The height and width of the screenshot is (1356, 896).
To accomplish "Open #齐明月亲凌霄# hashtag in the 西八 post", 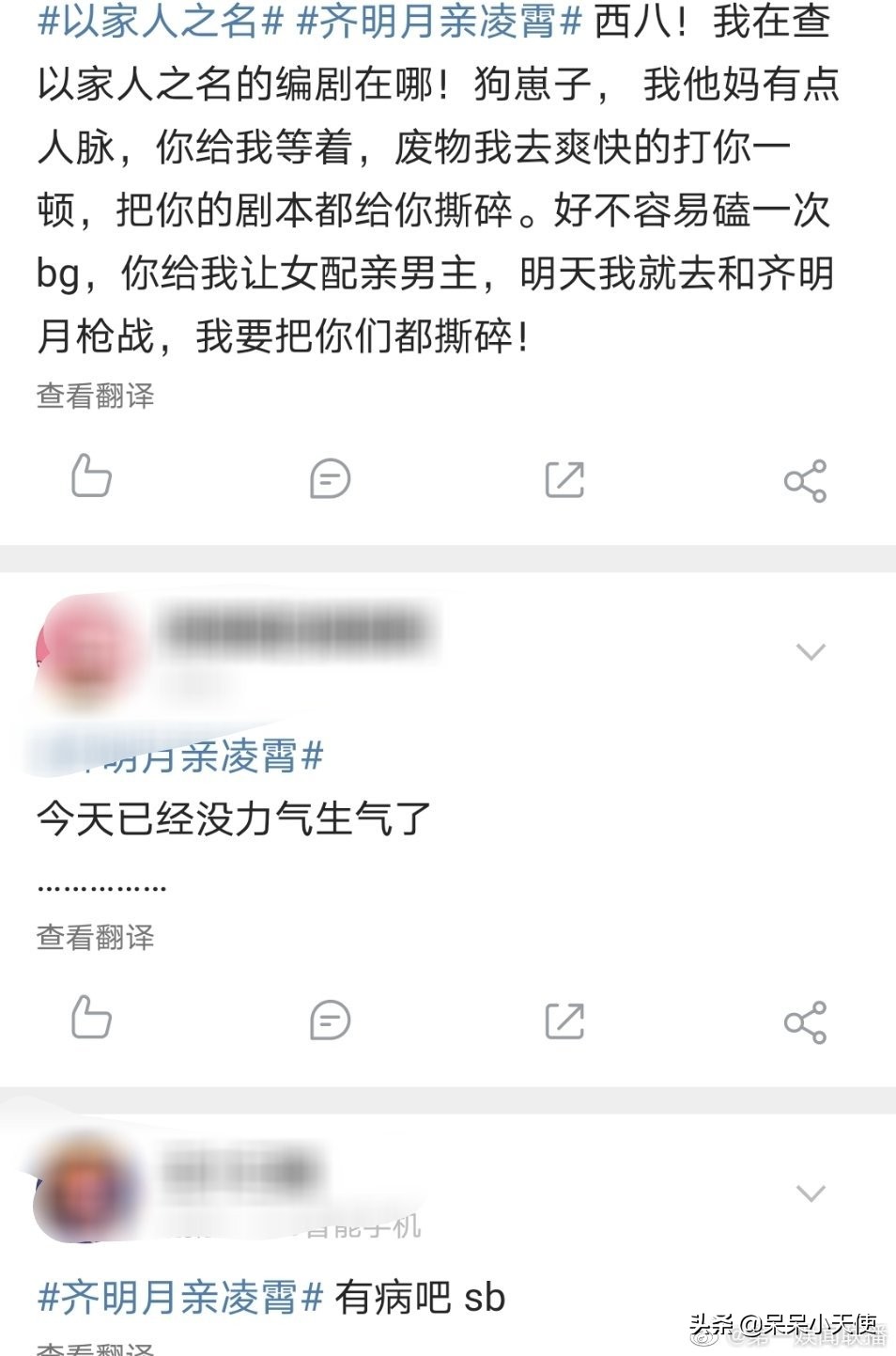I will point(439,21).
